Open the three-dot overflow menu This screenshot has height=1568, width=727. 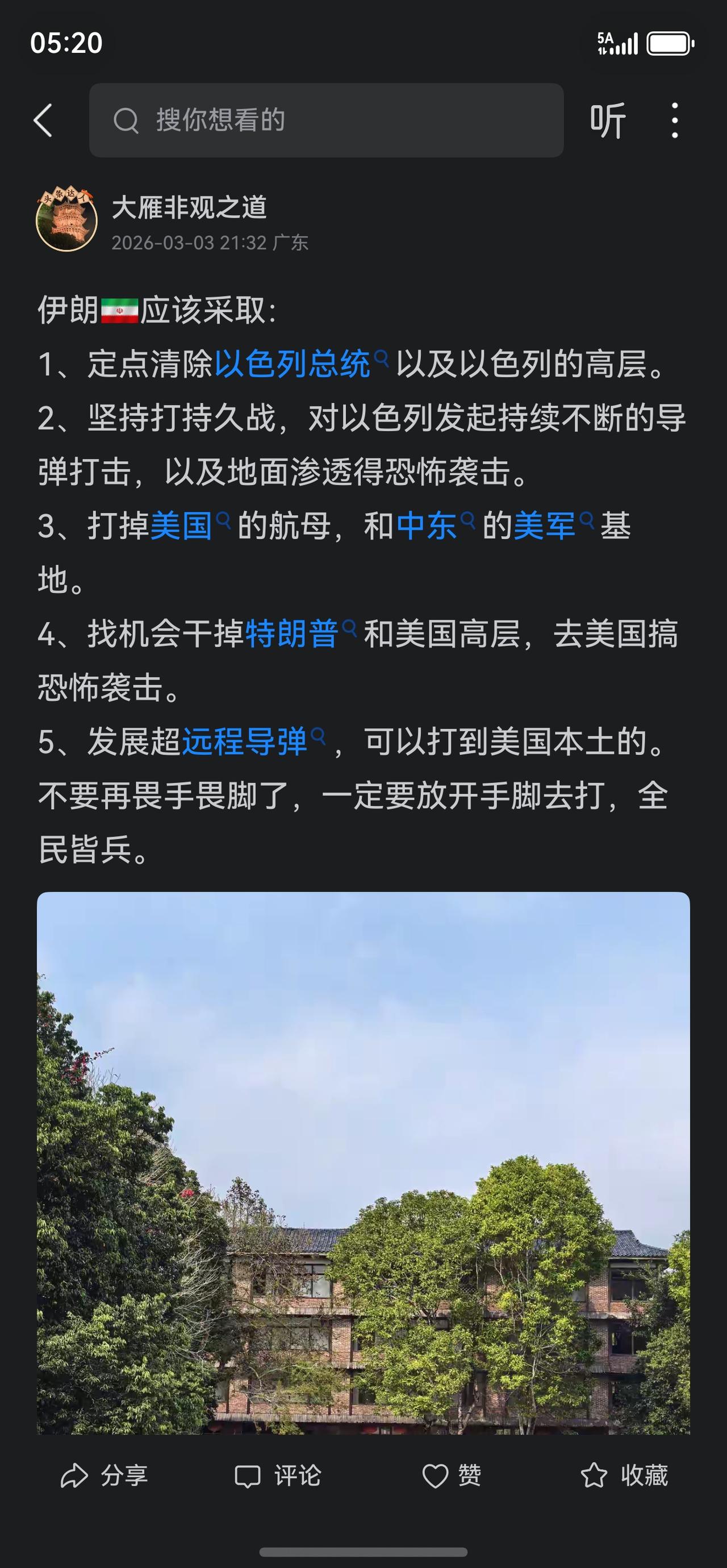click(674, 120)
